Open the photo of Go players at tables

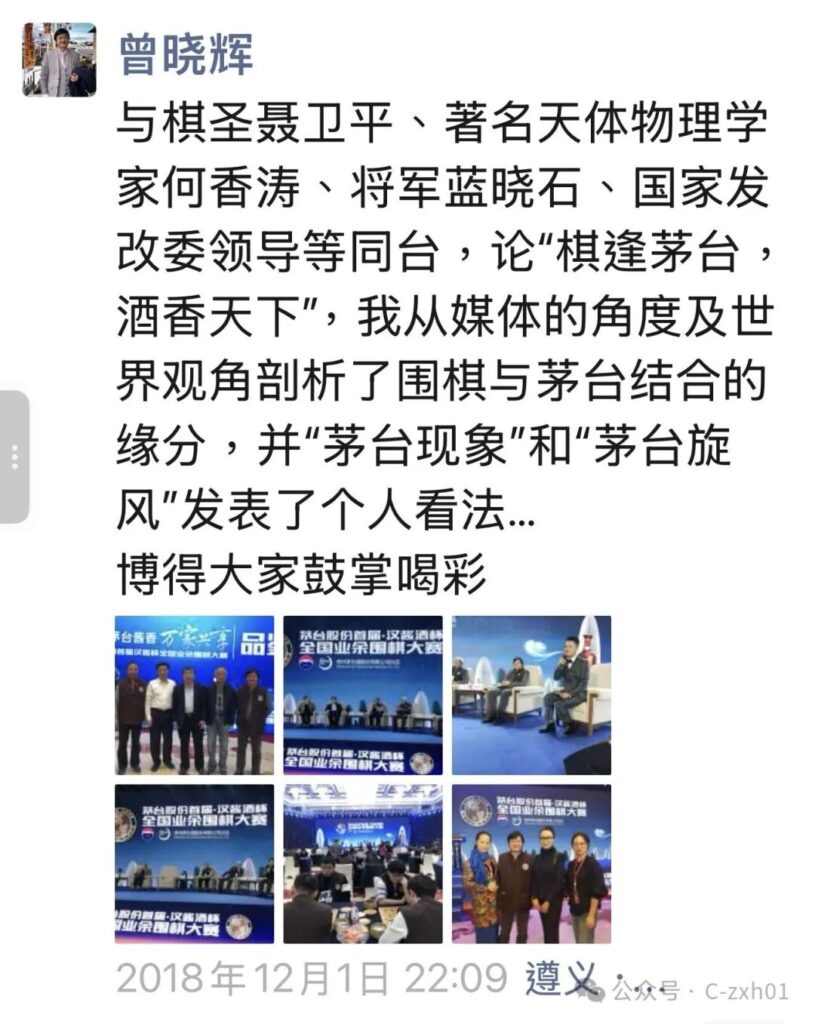[x=363, y=863]
